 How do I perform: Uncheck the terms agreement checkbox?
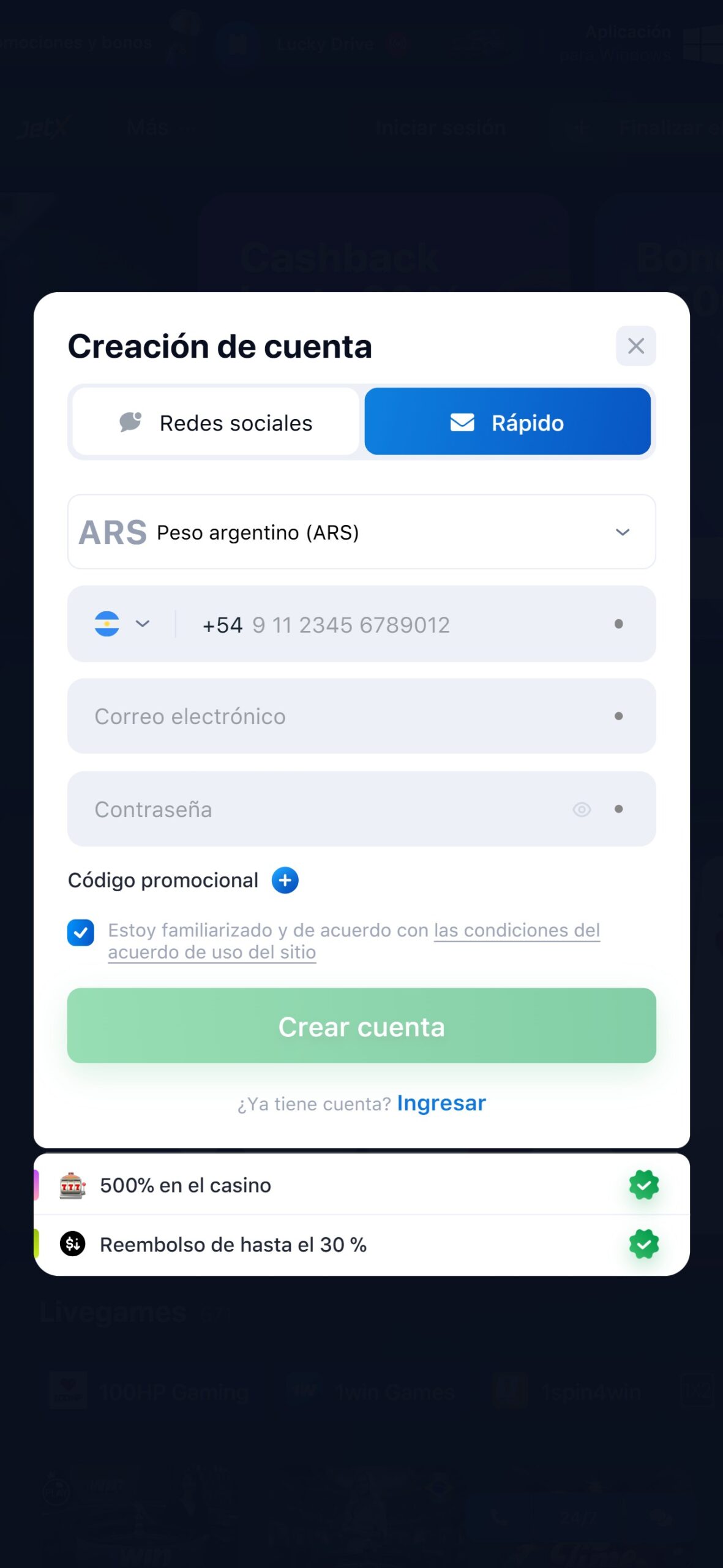tap(81, 933)
